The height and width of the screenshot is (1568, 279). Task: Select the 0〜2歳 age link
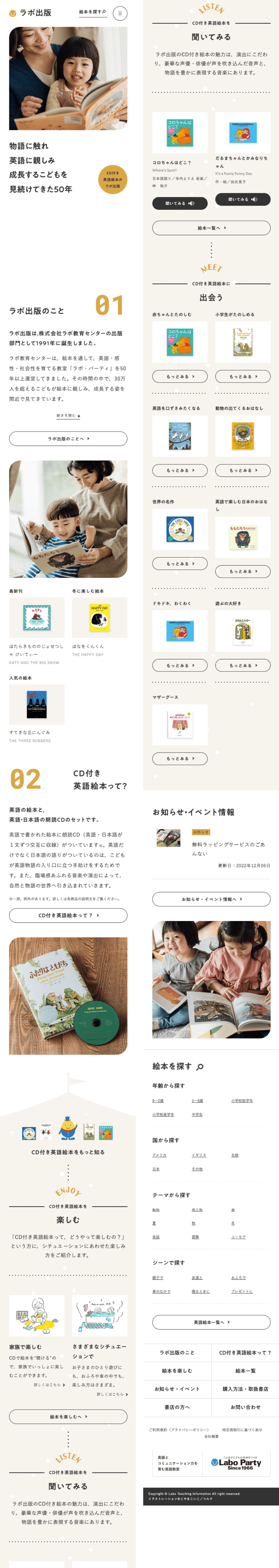coord(158,1100)
